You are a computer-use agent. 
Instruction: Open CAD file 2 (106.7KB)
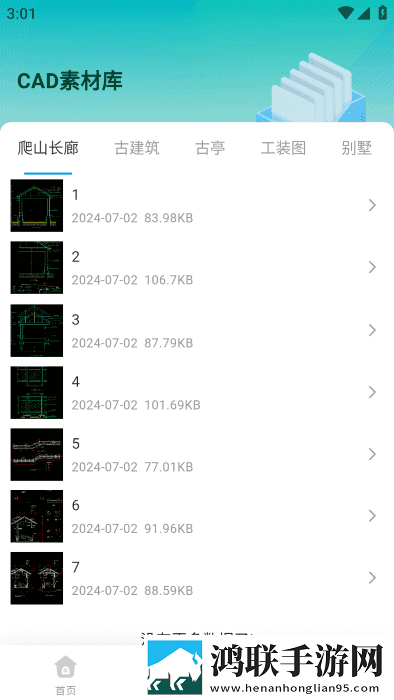click(197, 268)
